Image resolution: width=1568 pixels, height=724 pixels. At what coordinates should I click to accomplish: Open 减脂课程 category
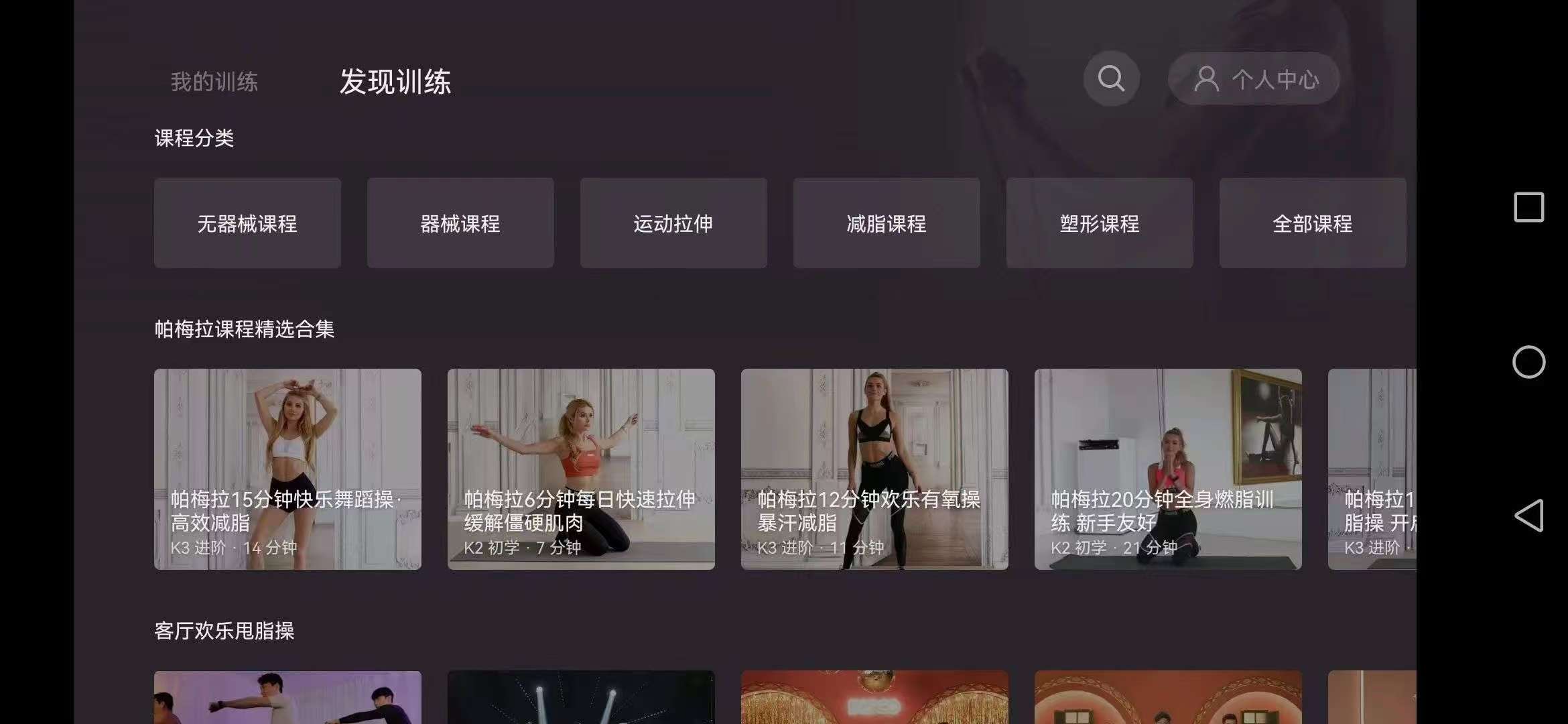click(x=887, y=223)
